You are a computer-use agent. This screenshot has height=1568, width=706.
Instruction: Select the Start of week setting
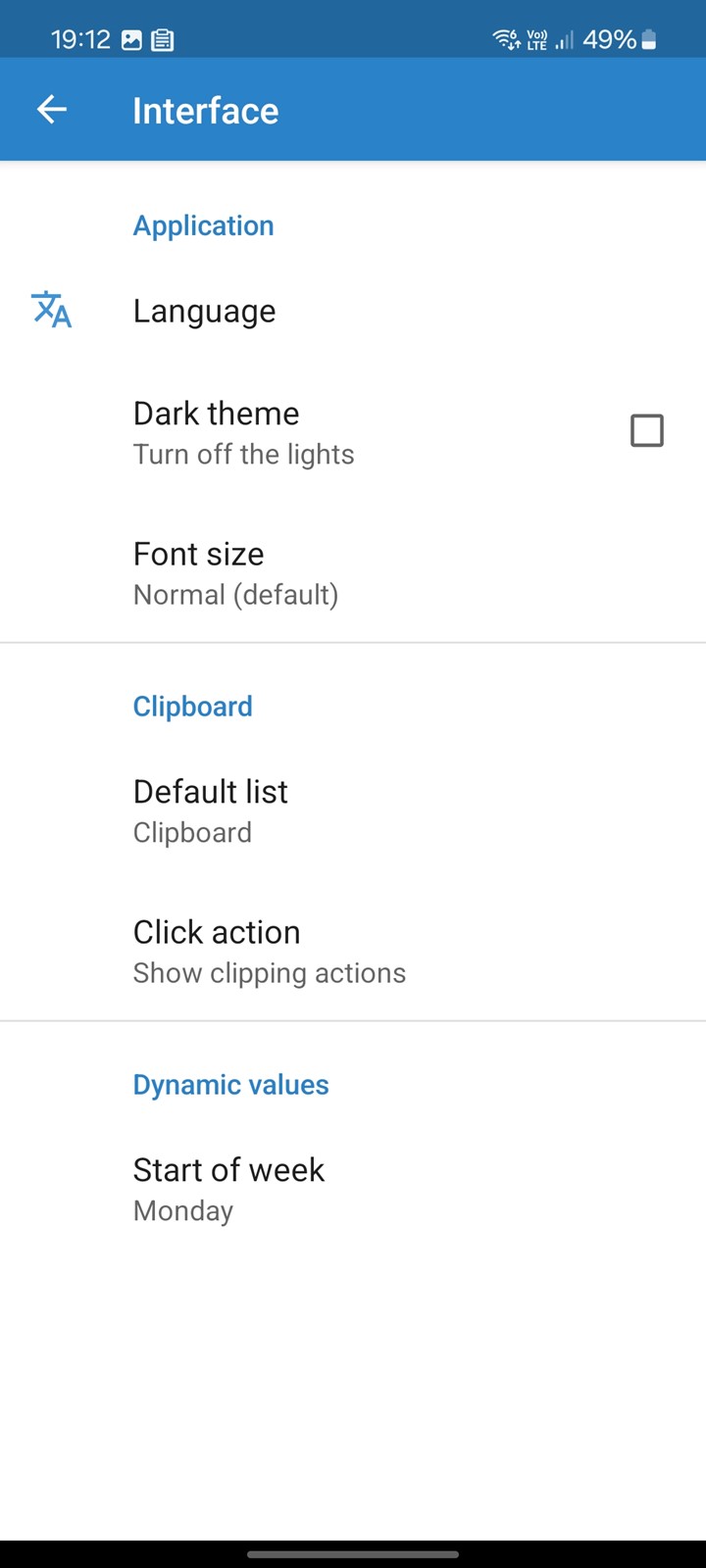tap(353, 1190)
